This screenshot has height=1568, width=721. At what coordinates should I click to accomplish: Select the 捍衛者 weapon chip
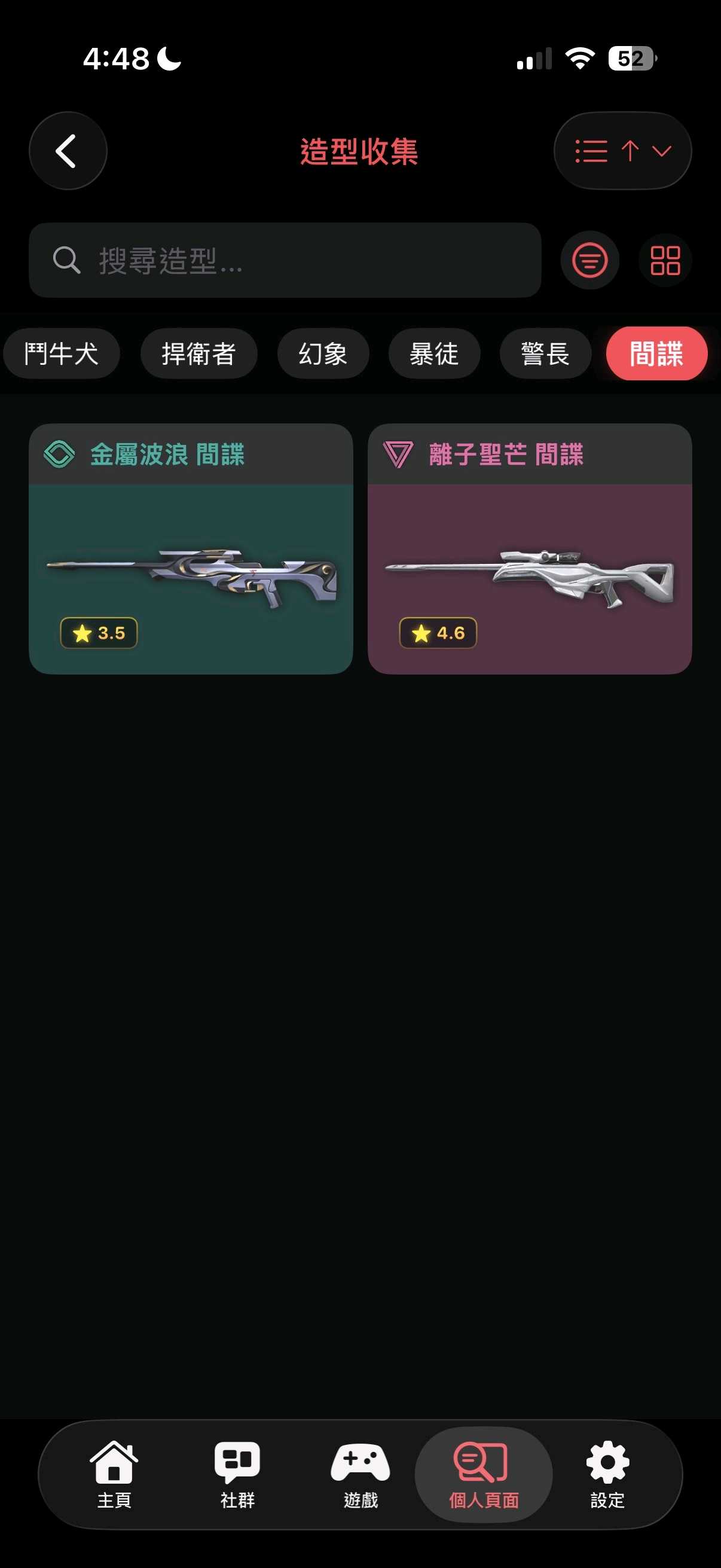point(198,353)
